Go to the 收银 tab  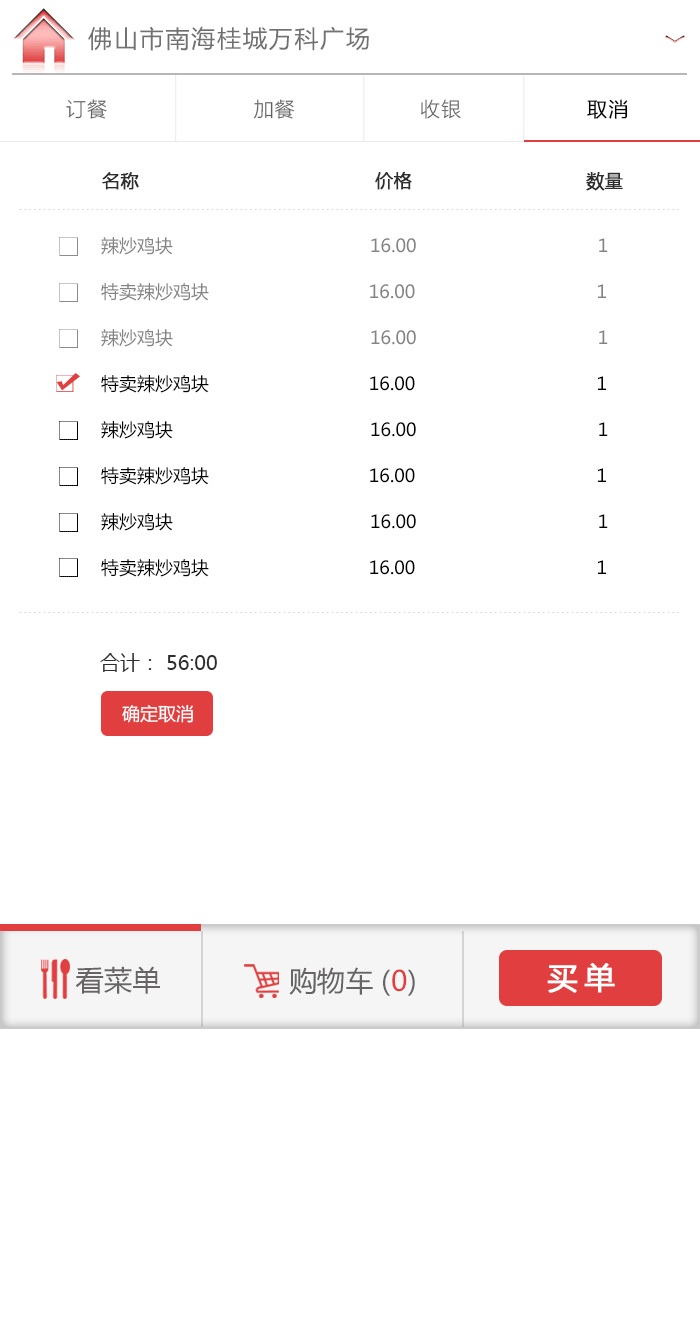click(441, 109)
